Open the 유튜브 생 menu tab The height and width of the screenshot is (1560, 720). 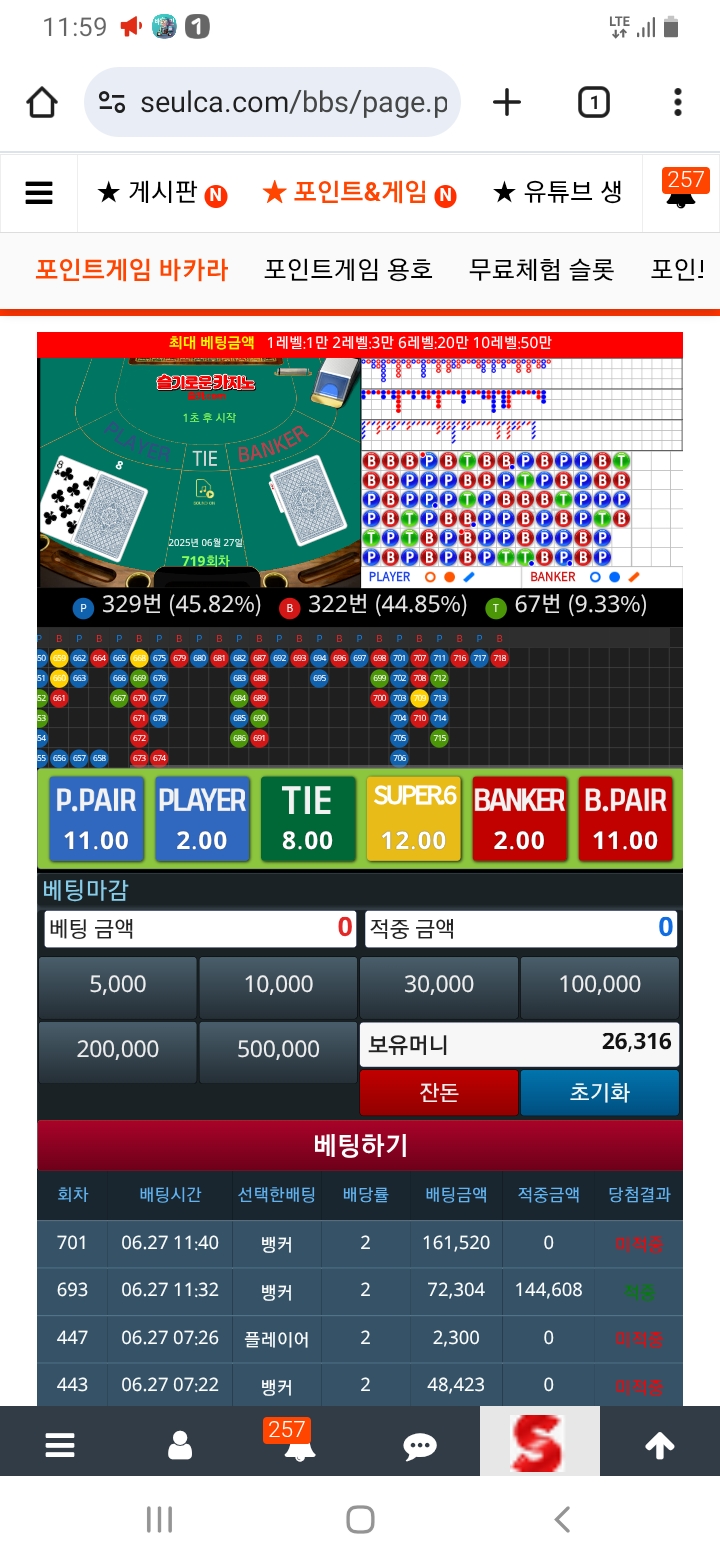click(x=559, y=192)
